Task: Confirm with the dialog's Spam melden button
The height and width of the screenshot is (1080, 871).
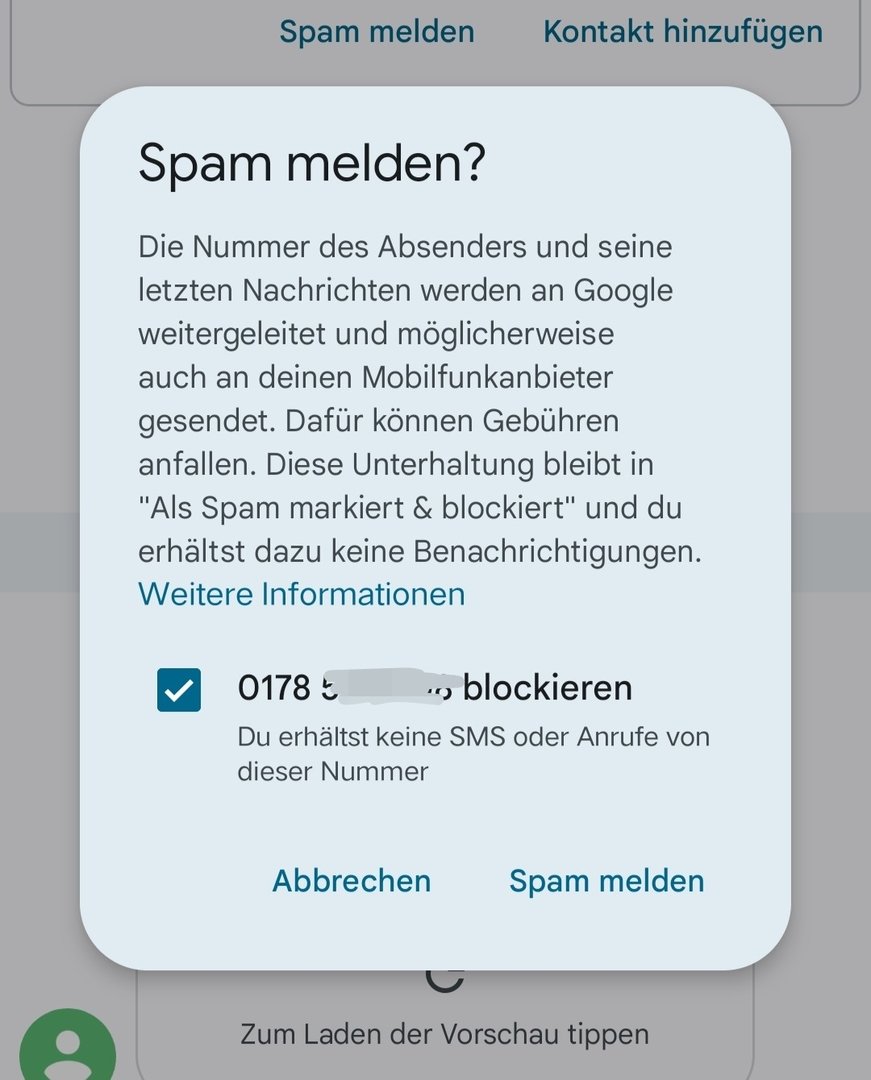Action: coord(607,881)
